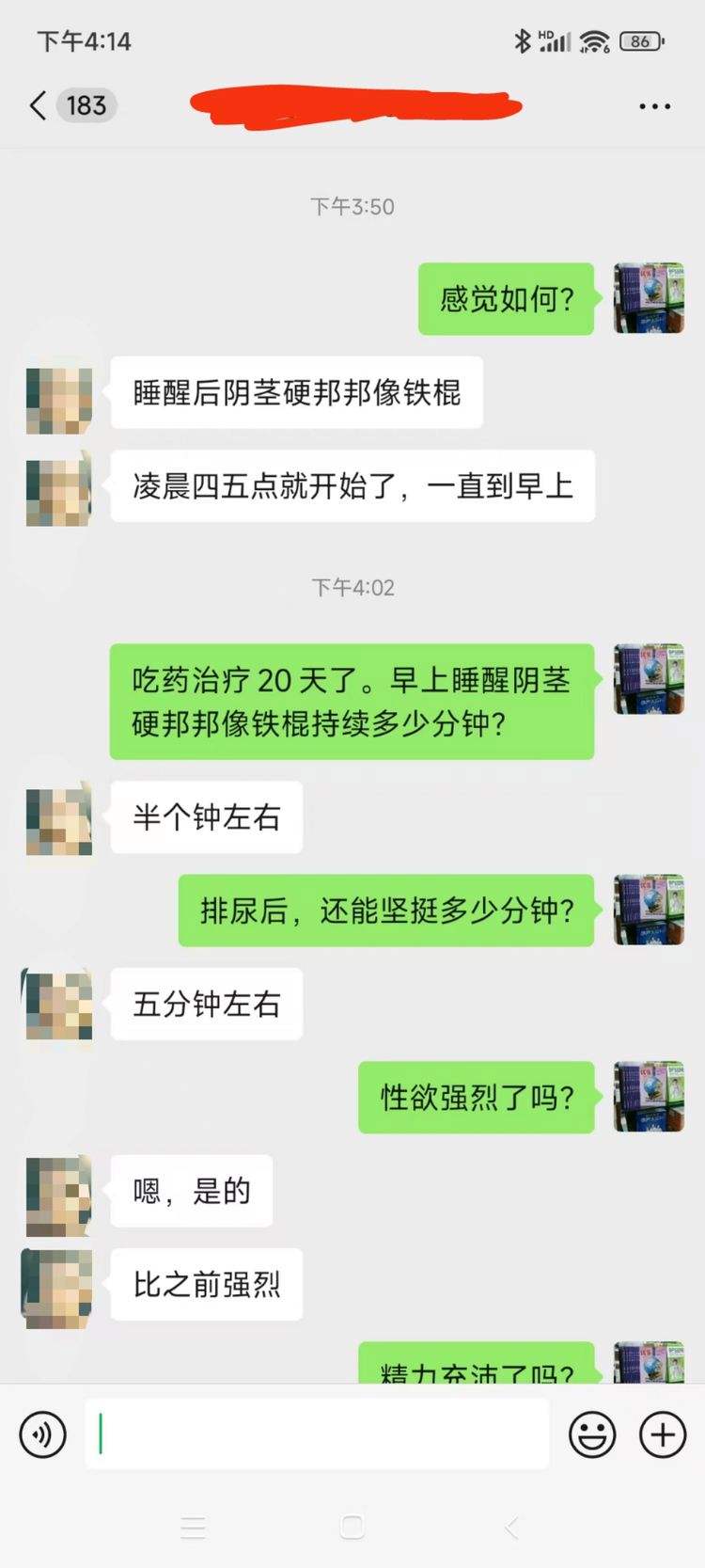This screenshot has height=1568, width=705.
Task: Tap the recent apps navigation button
Action: click(x=194, y=1527)
